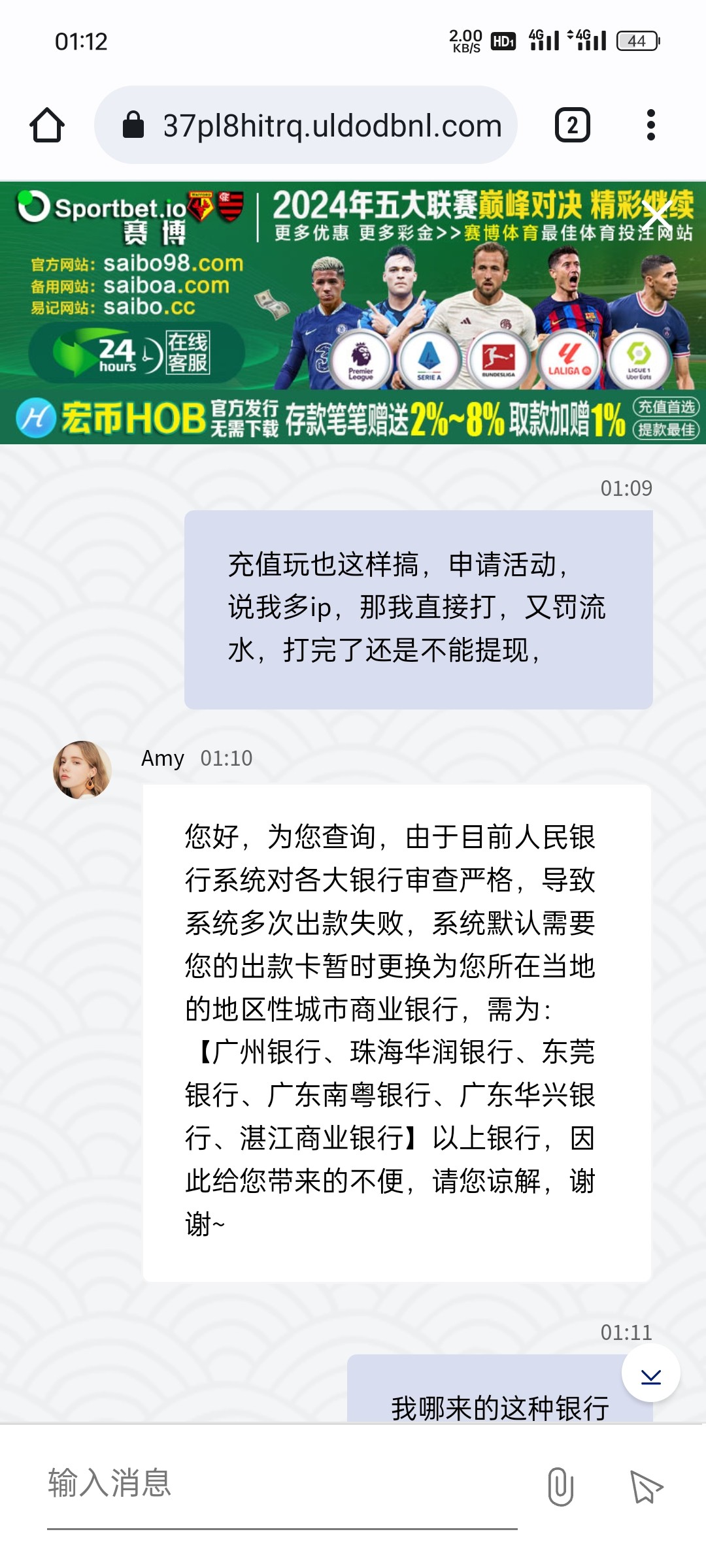
Task: Open the browser overflow menu
Action: (x=650, y=125)
